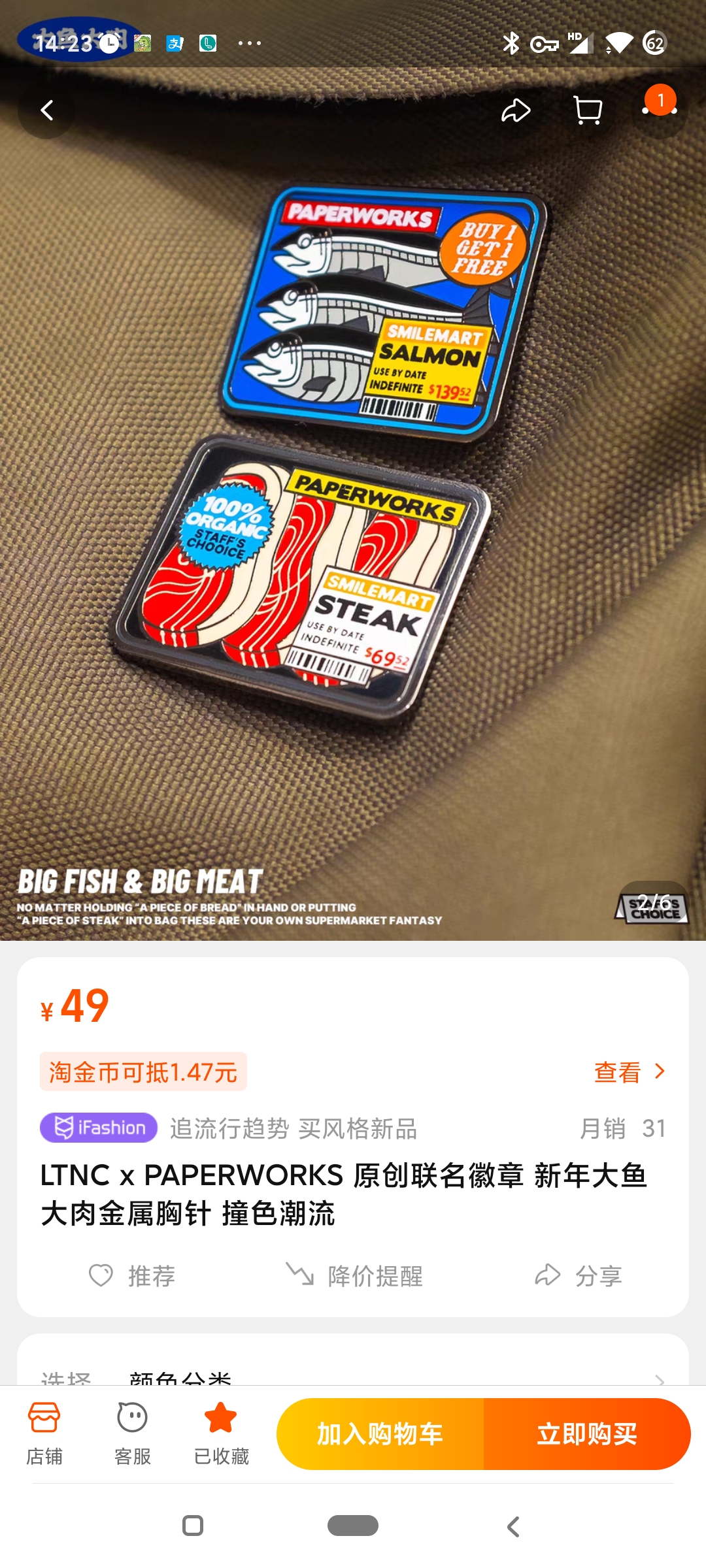Toggle the 已收藏 favorite star
Image resolution: width=706 pixels, height=1568 pixels.
pos(221,1433)
